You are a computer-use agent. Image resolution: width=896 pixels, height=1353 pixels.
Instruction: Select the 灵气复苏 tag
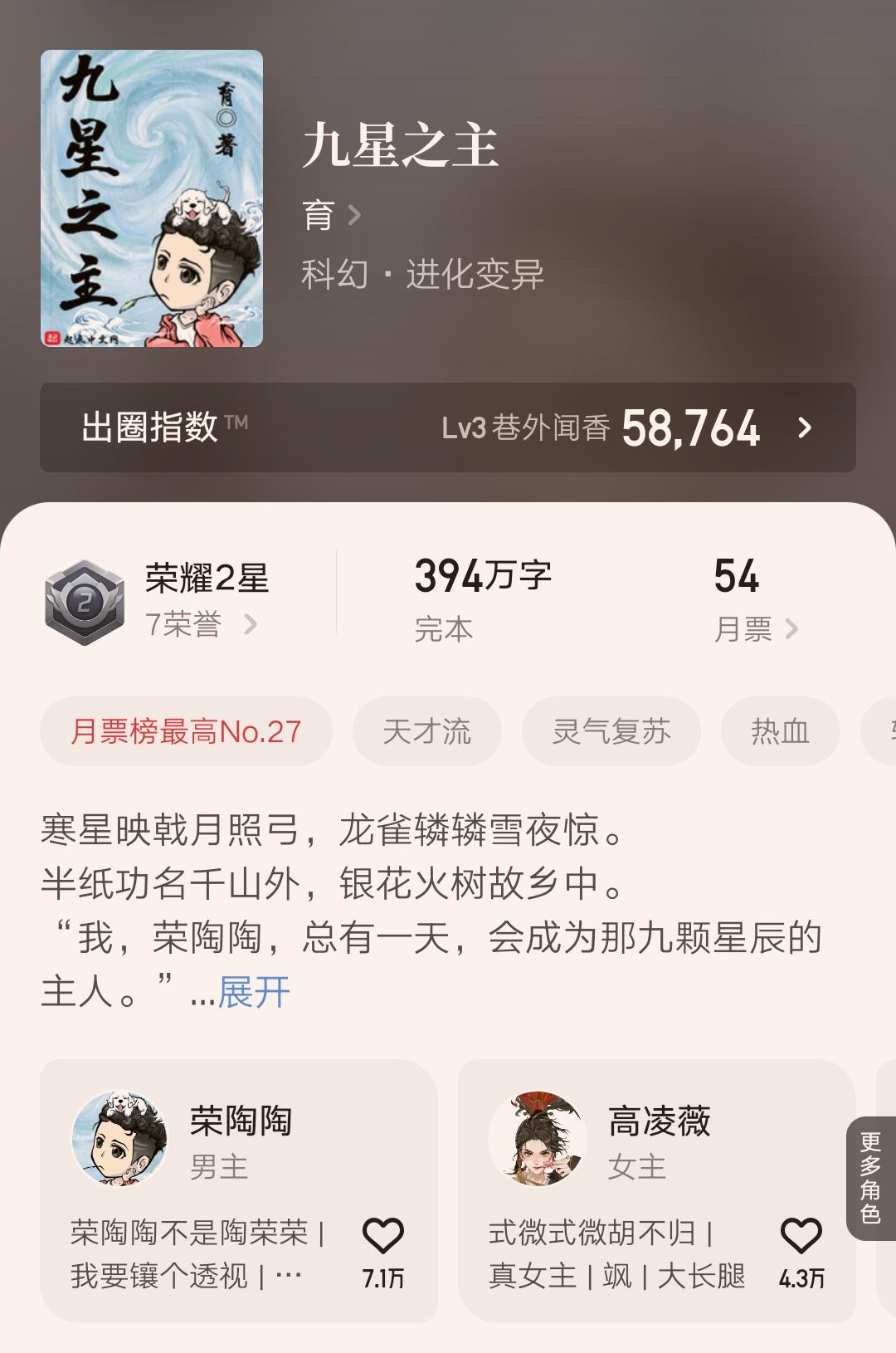[x=611, y=731]
